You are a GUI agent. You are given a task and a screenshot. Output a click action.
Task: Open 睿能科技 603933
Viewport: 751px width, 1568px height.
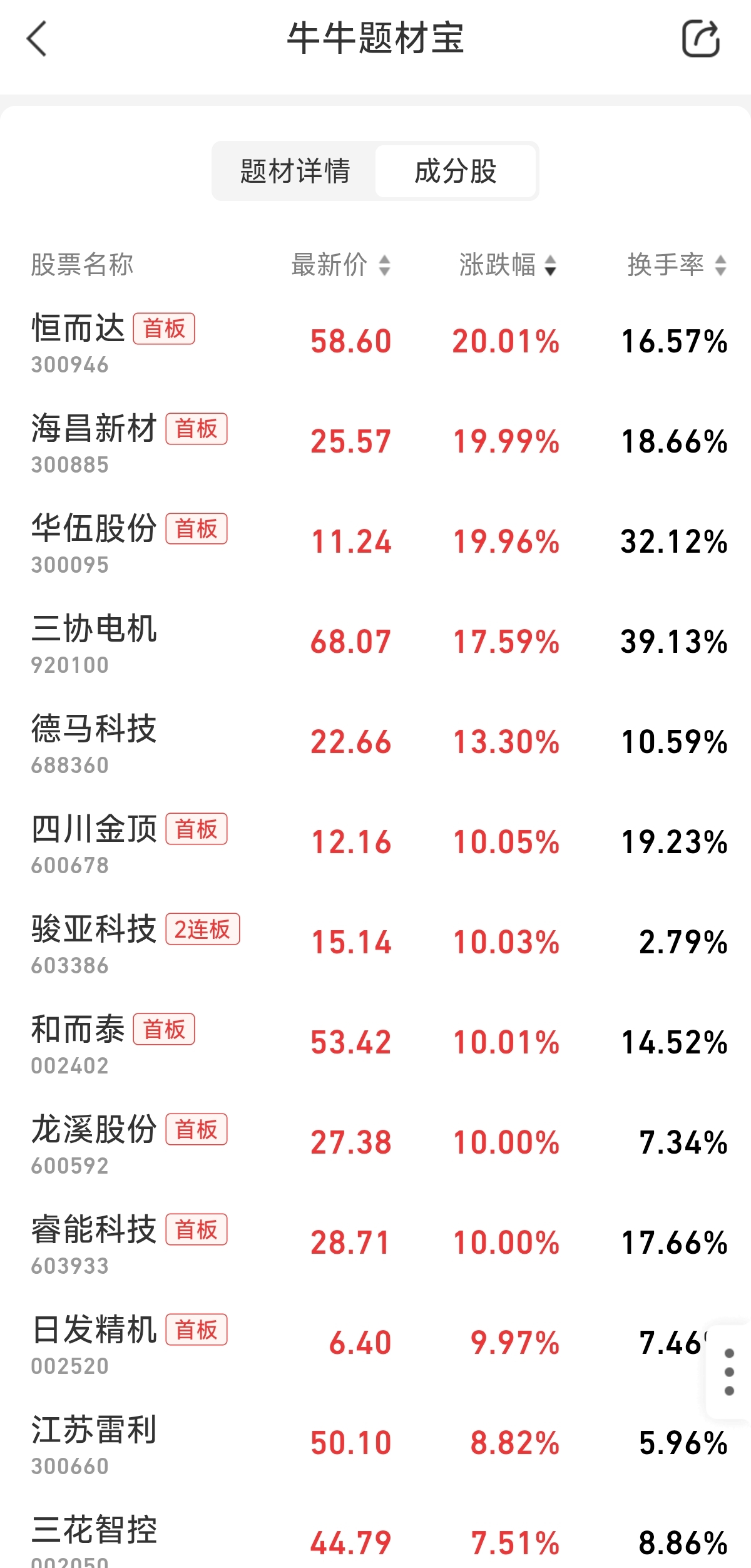click(94, 1243)
